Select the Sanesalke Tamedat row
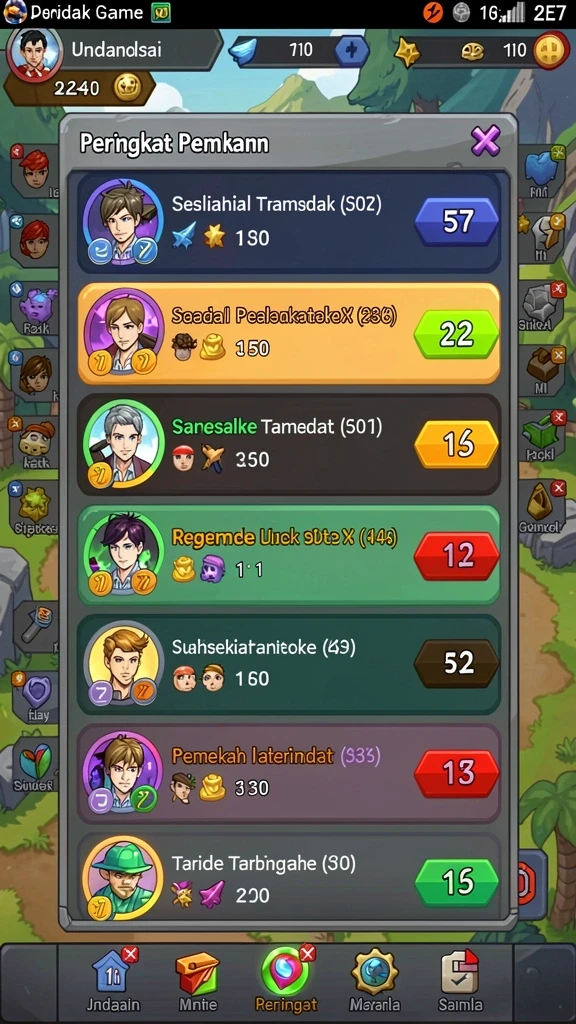This screenshot has height=1024, width=576. 289,444
